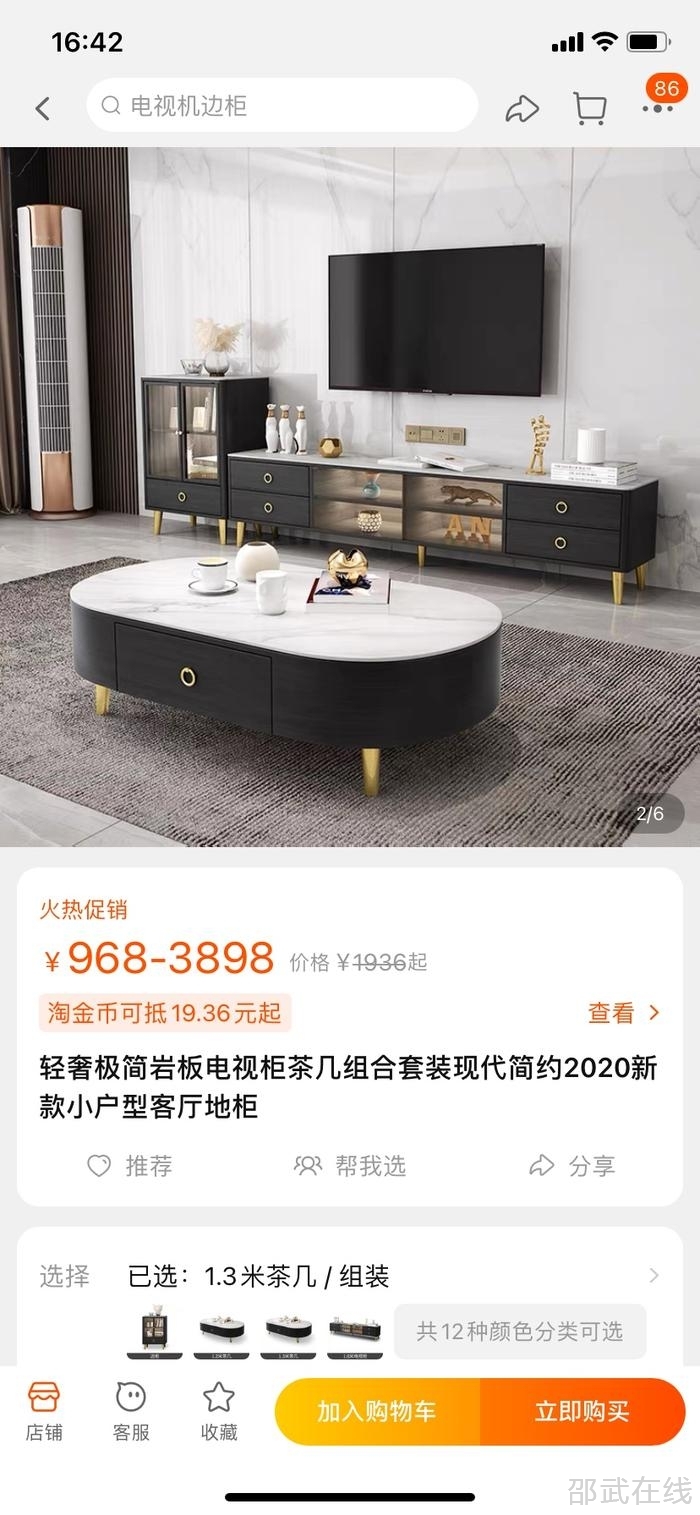Open the main product image
The image size is (700, 1515).
coord(350,496)
